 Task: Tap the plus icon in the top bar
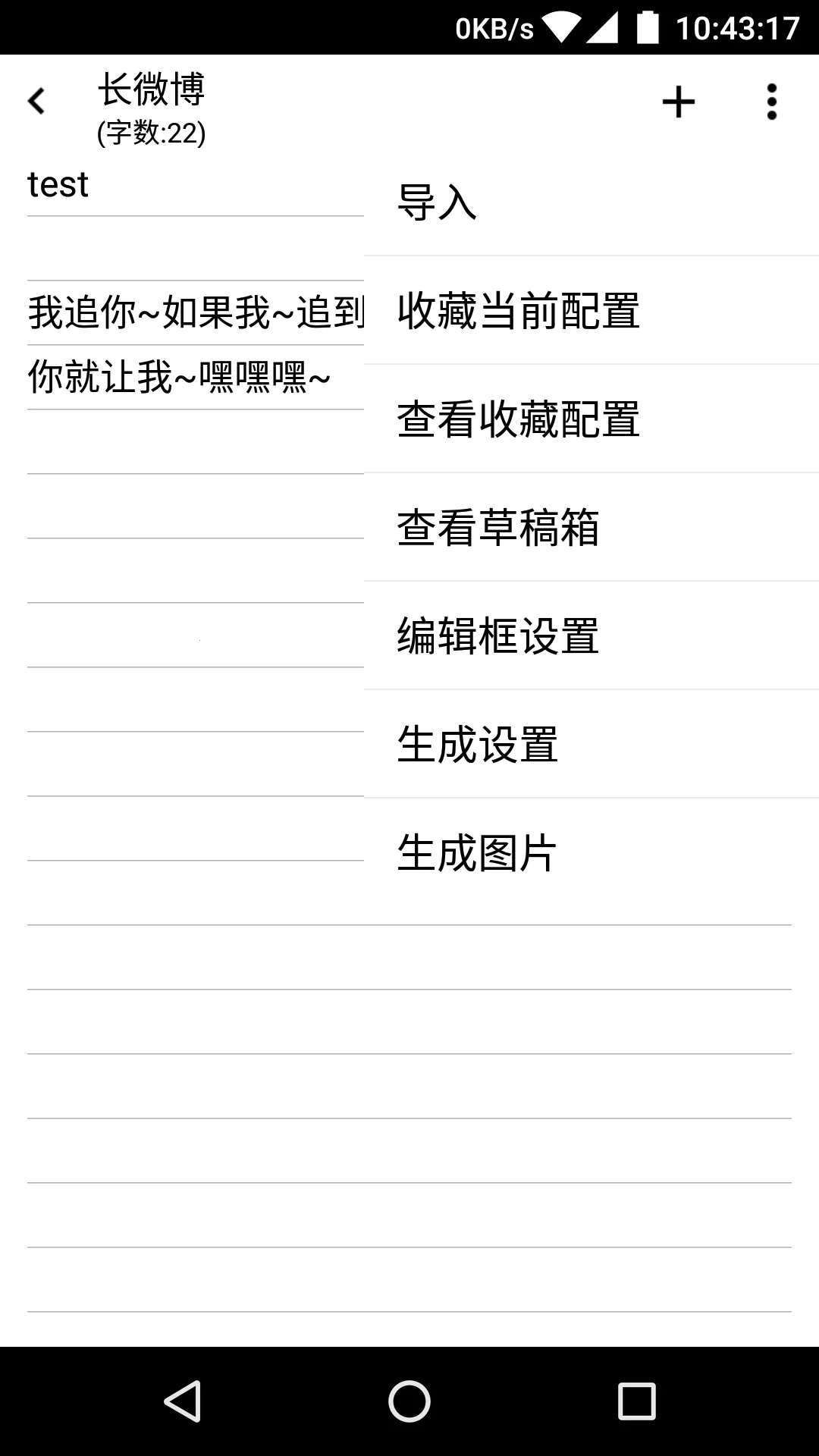coord(679,102)
